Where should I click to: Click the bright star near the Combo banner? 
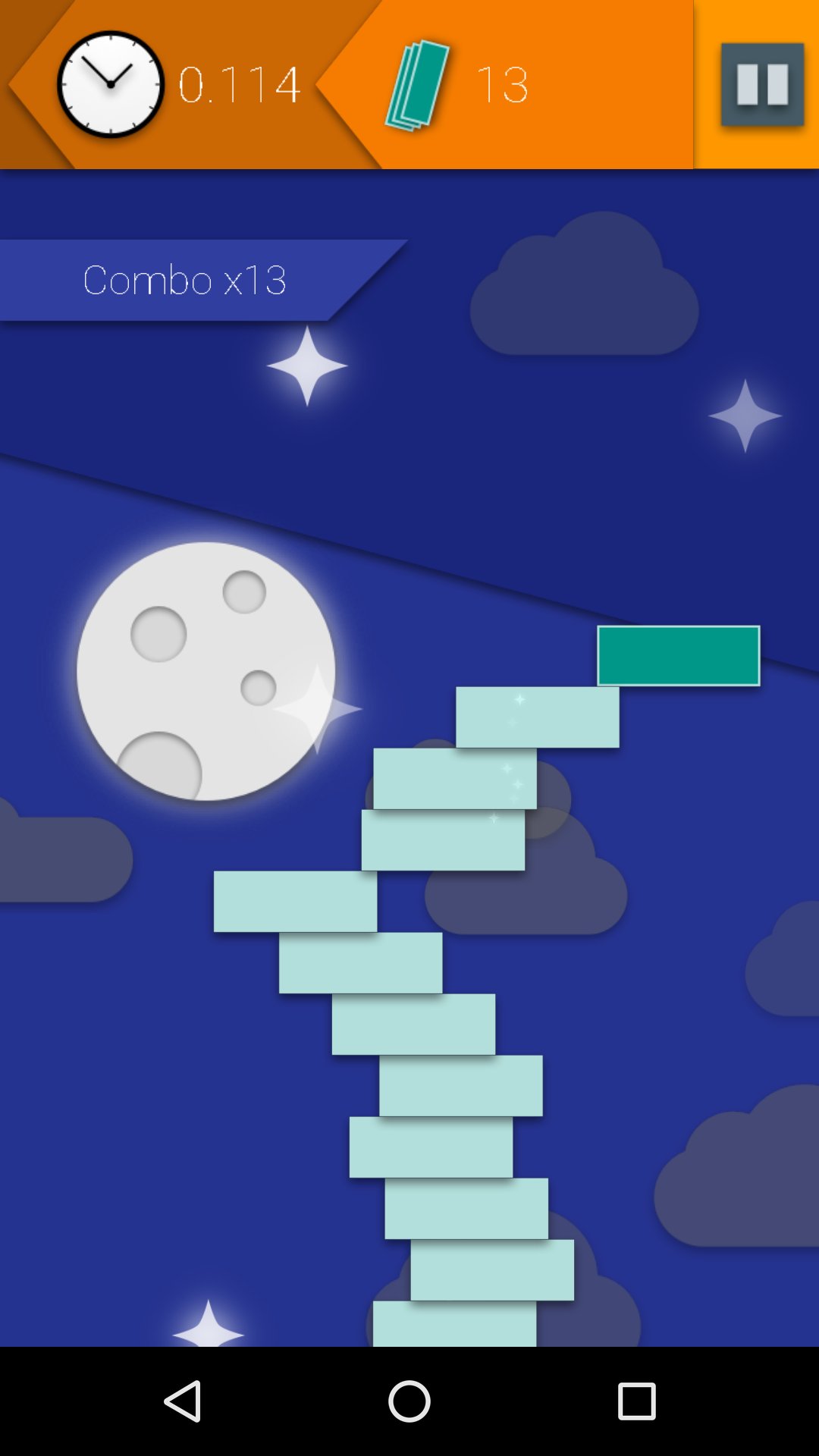tap(306, 366)
